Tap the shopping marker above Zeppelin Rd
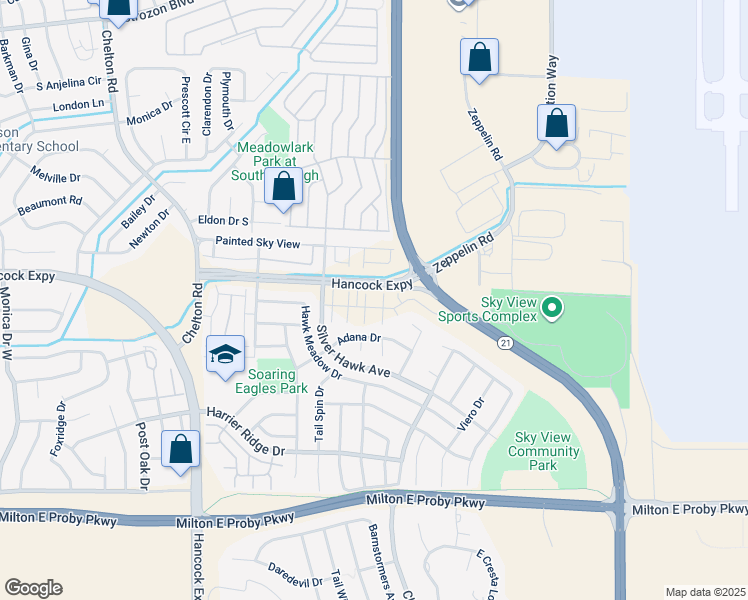The height and width of the screenshot is (600, 748). 479,59
